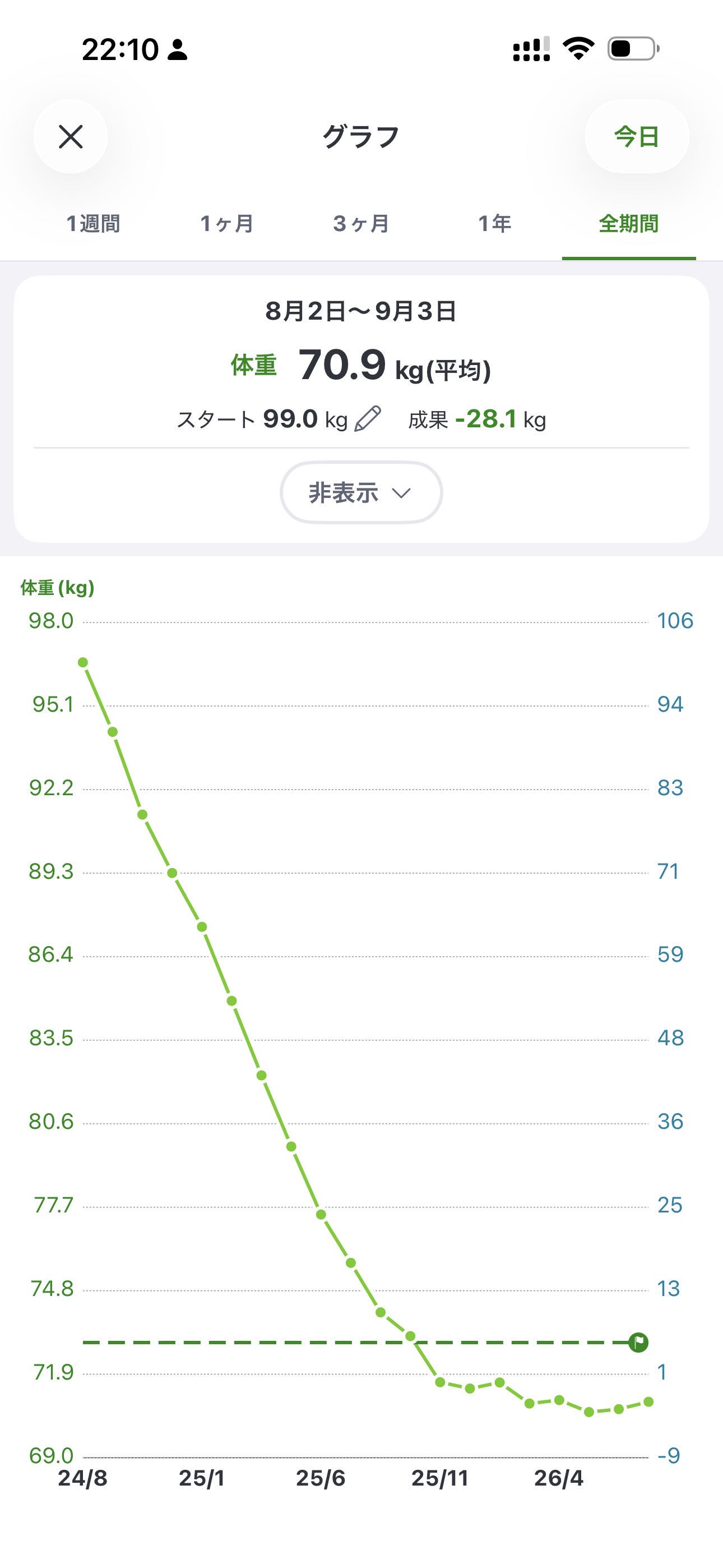The image size is (723, 1568).
Task: Show the 3ヶ月 range
Action: [x=361, y=224]
